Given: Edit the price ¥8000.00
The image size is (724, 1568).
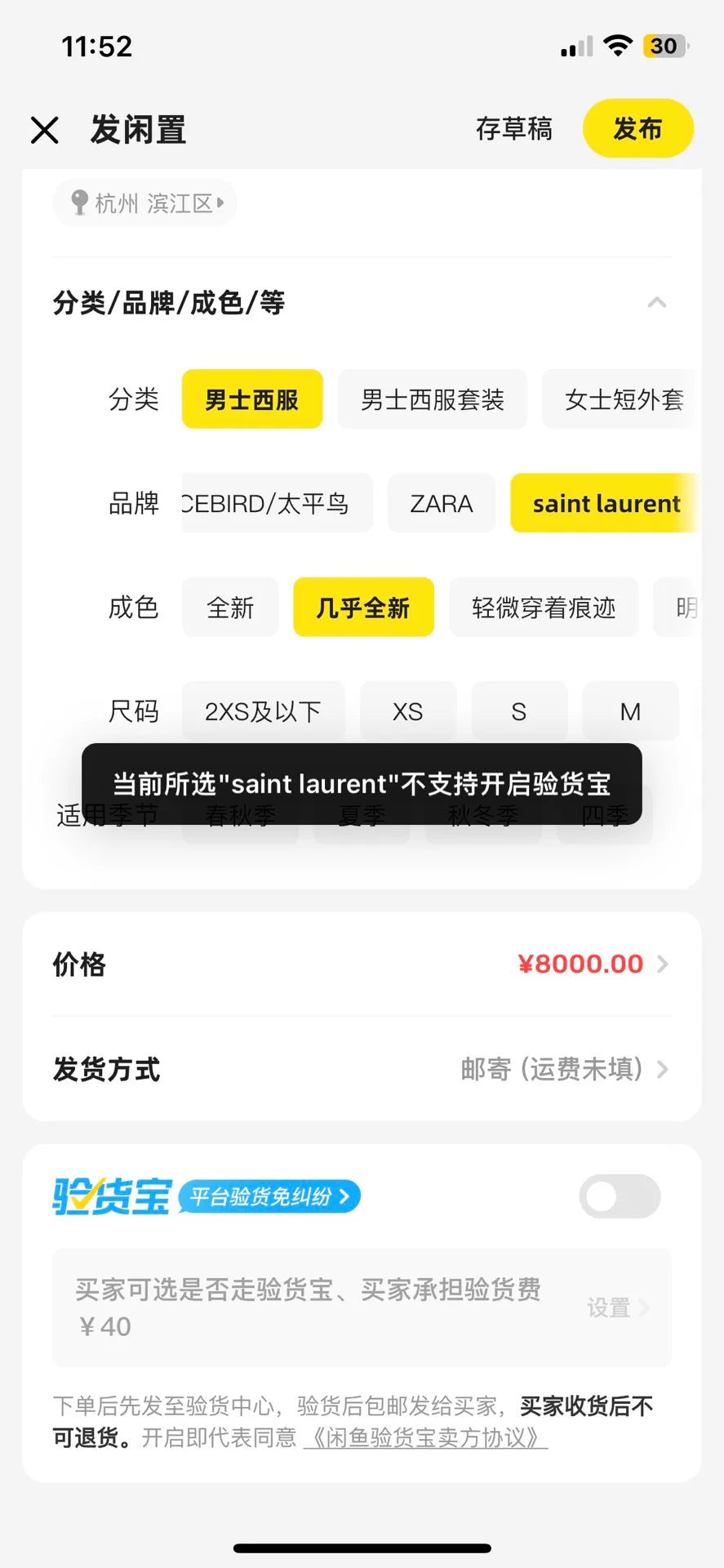Looking at the screenshot, I should pos(580,964).
